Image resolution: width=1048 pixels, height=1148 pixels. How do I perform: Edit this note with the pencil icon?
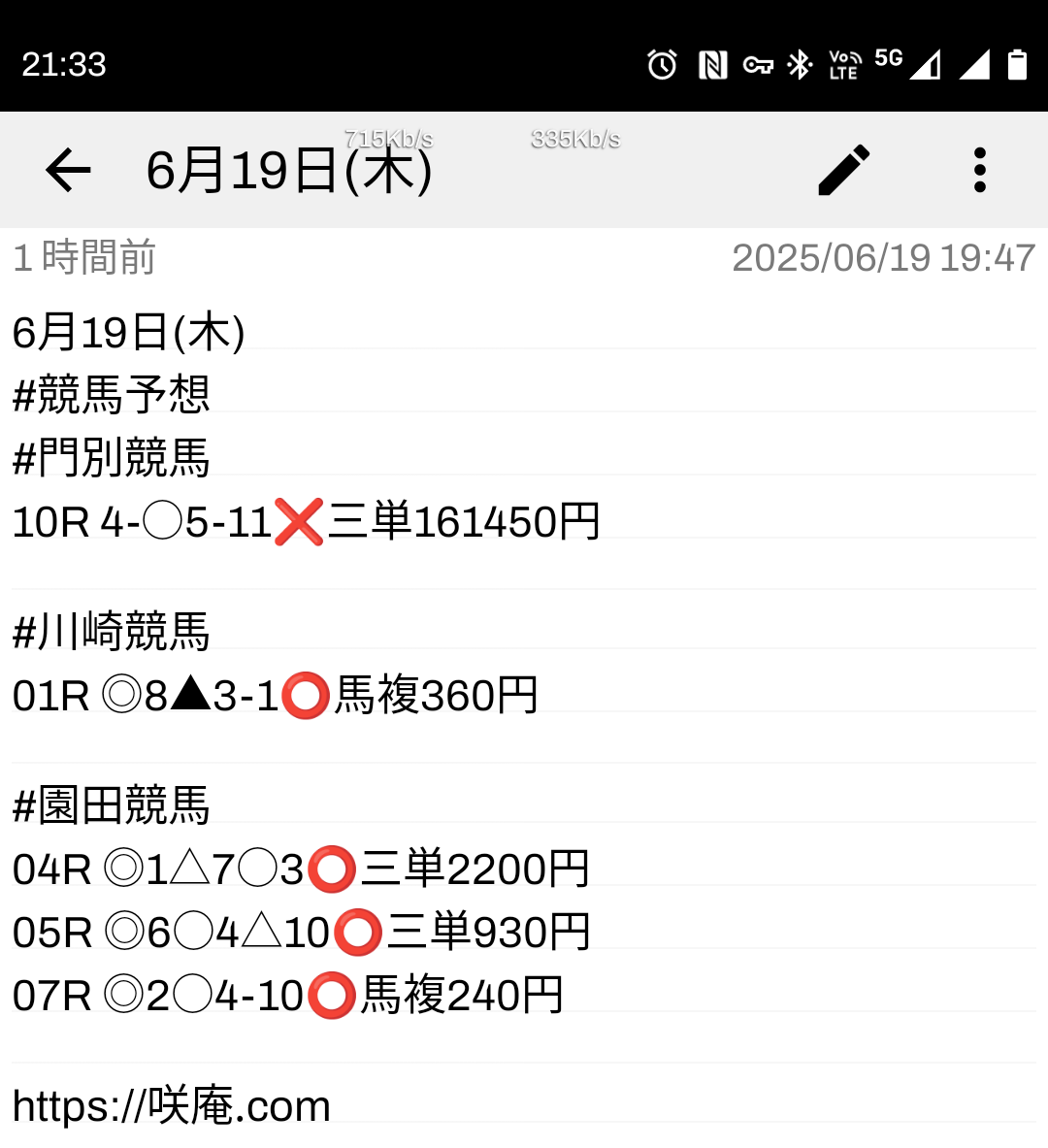click(843, 171)
